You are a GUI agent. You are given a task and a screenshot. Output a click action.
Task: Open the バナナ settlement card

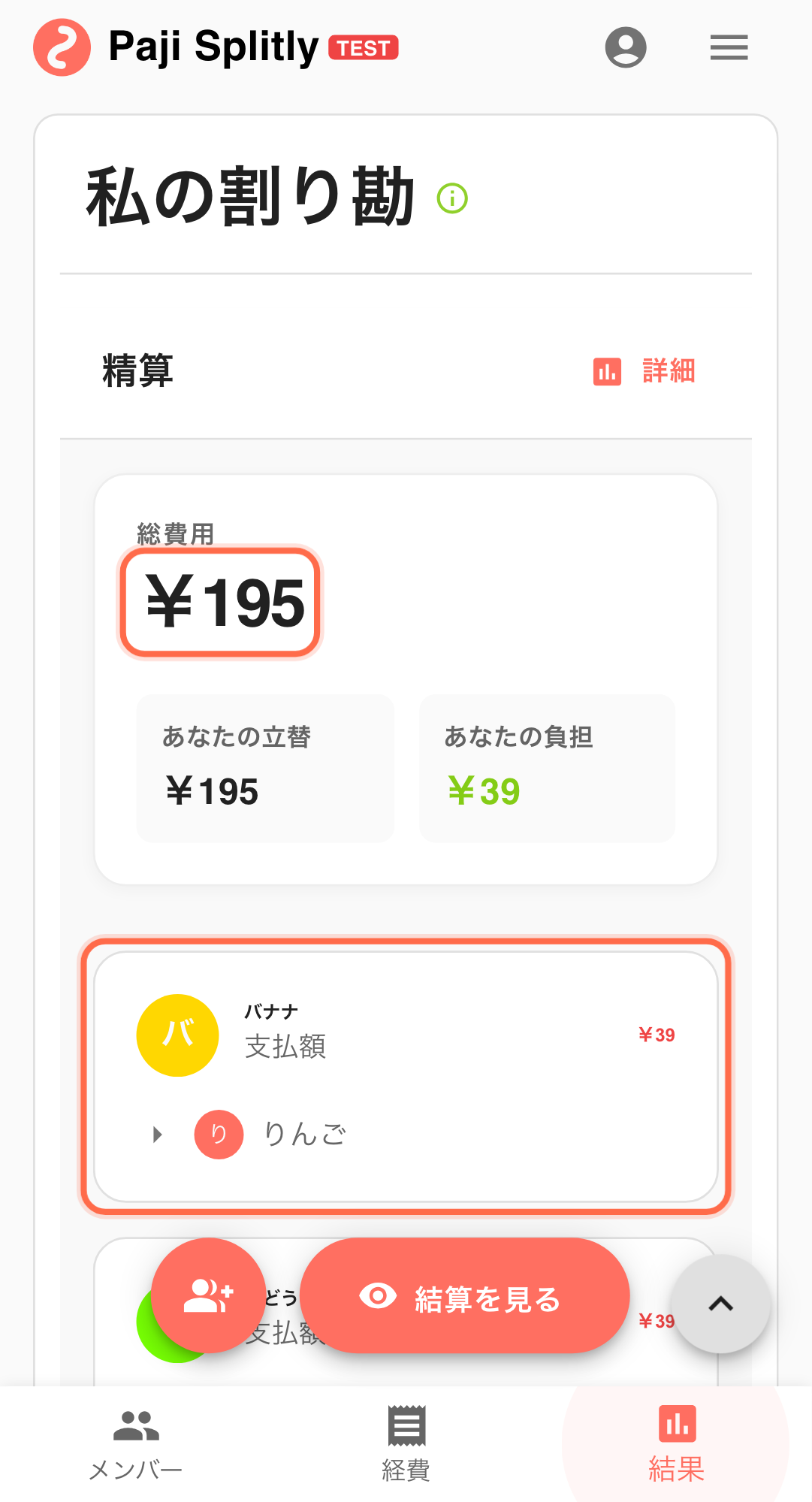406,1037
